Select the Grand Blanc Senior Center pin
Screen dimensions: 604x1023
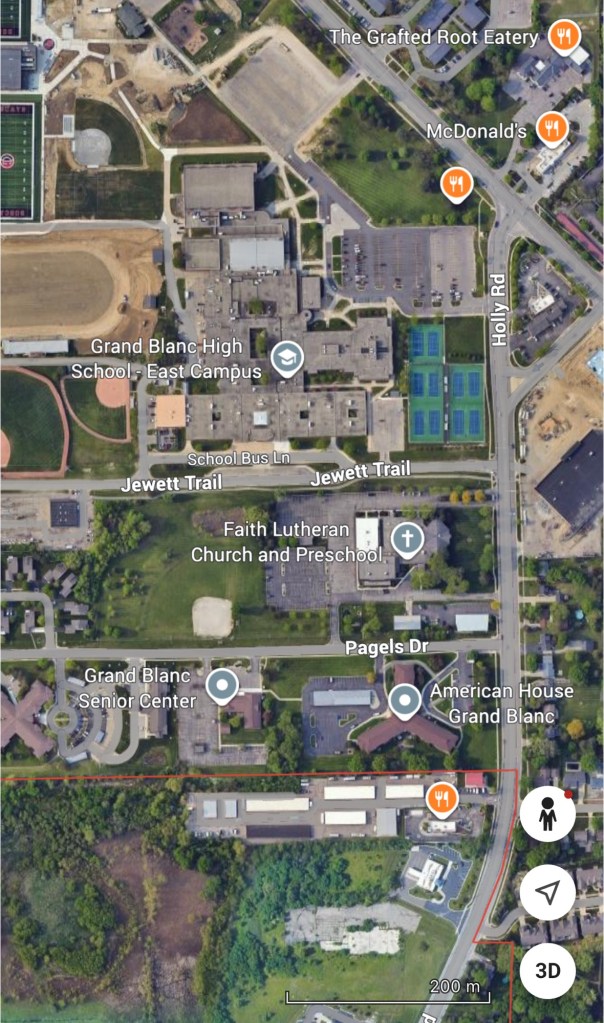[221, 686]
